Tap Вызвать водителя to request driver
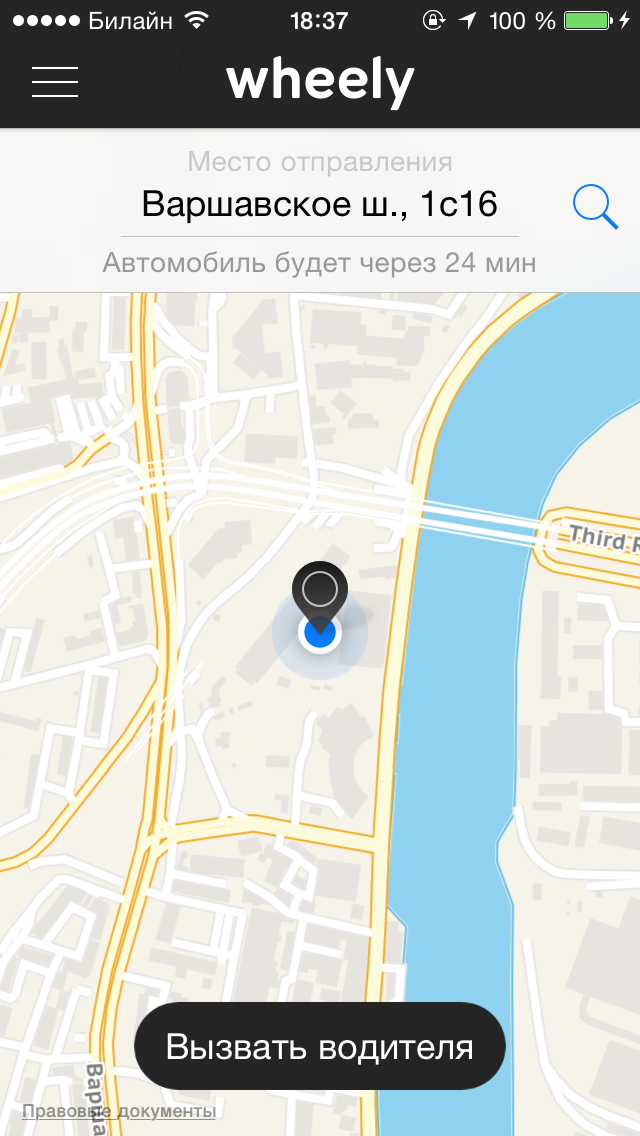The image size is (640, 1136). pos(320,1046)
